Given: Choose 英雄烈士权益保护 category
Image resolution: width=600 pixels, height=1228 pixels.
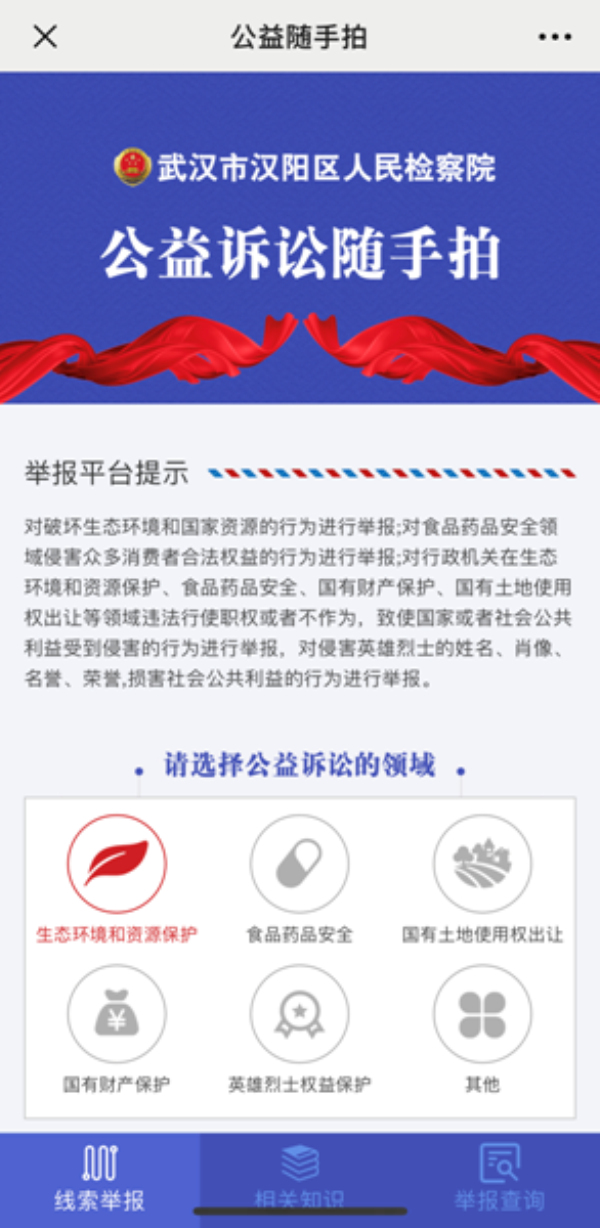Looking at the screenshot, I should [300, 1013].
